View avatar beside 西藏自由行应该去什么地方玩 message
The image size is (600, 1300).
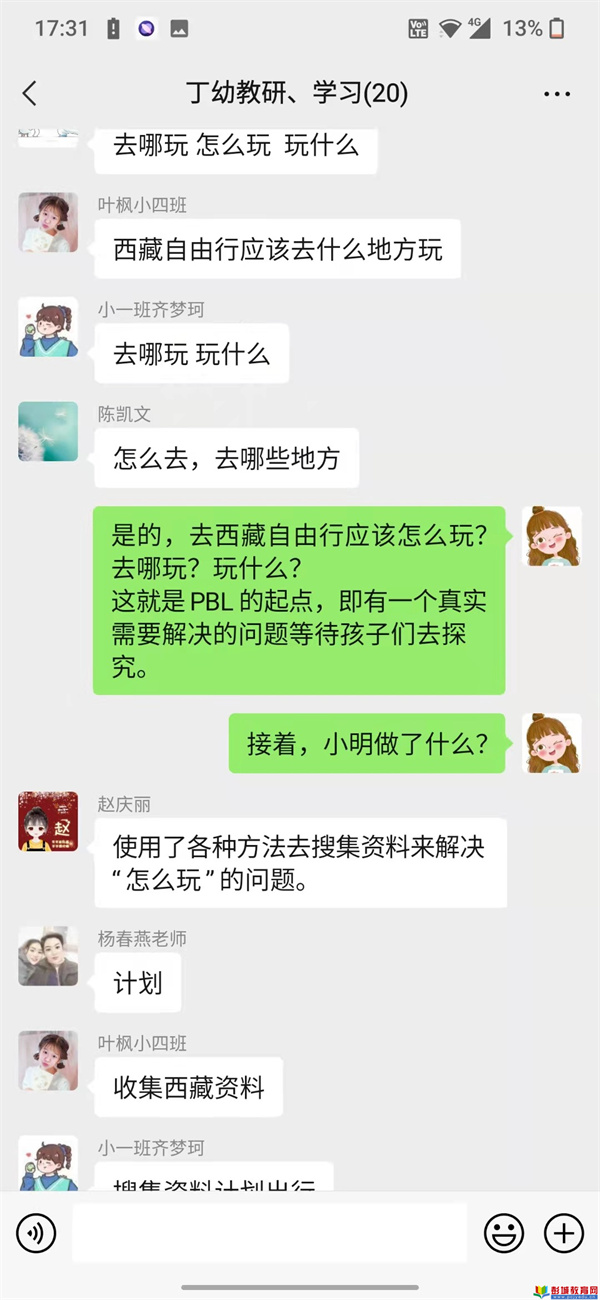coord(48,222)
